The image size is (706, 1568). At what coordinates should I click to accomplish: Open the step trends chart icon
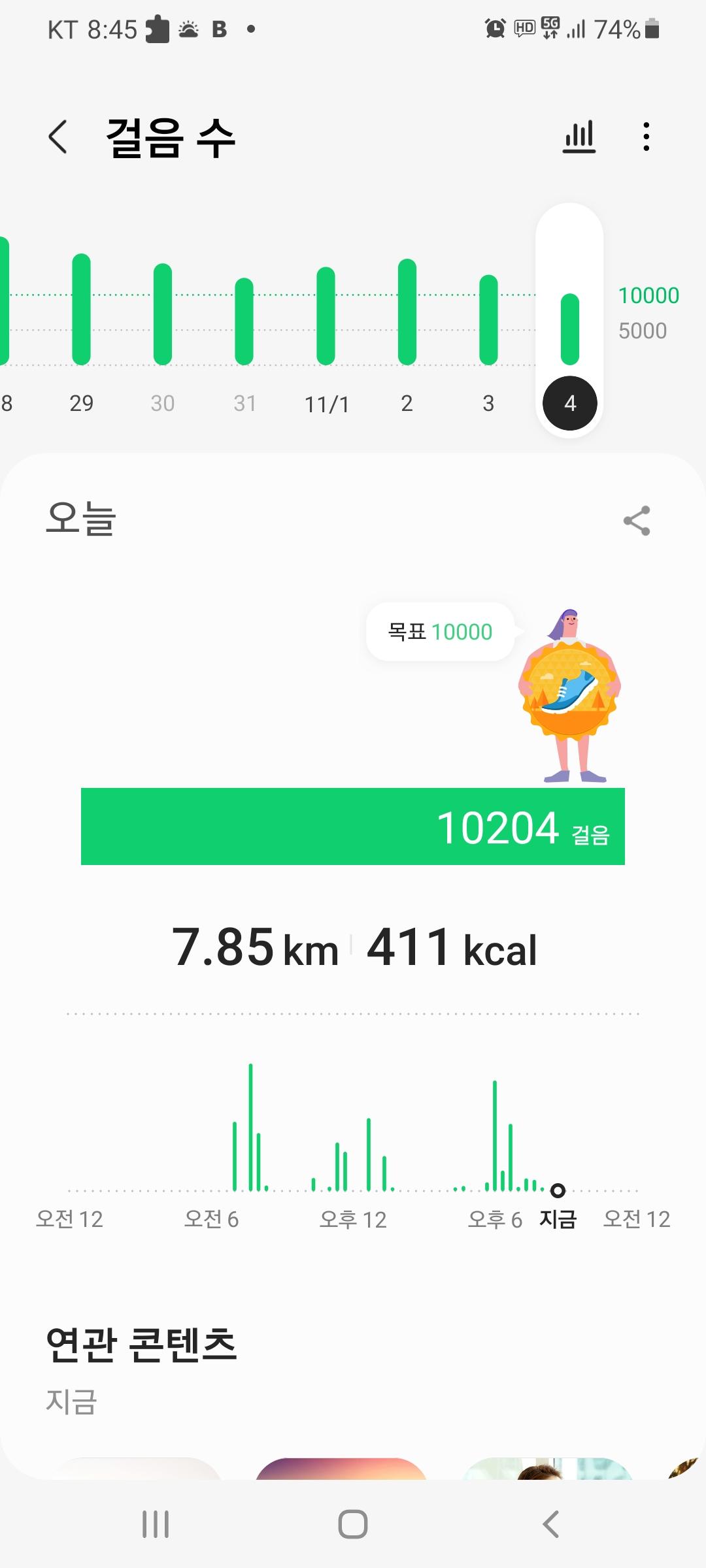[579, 137]
